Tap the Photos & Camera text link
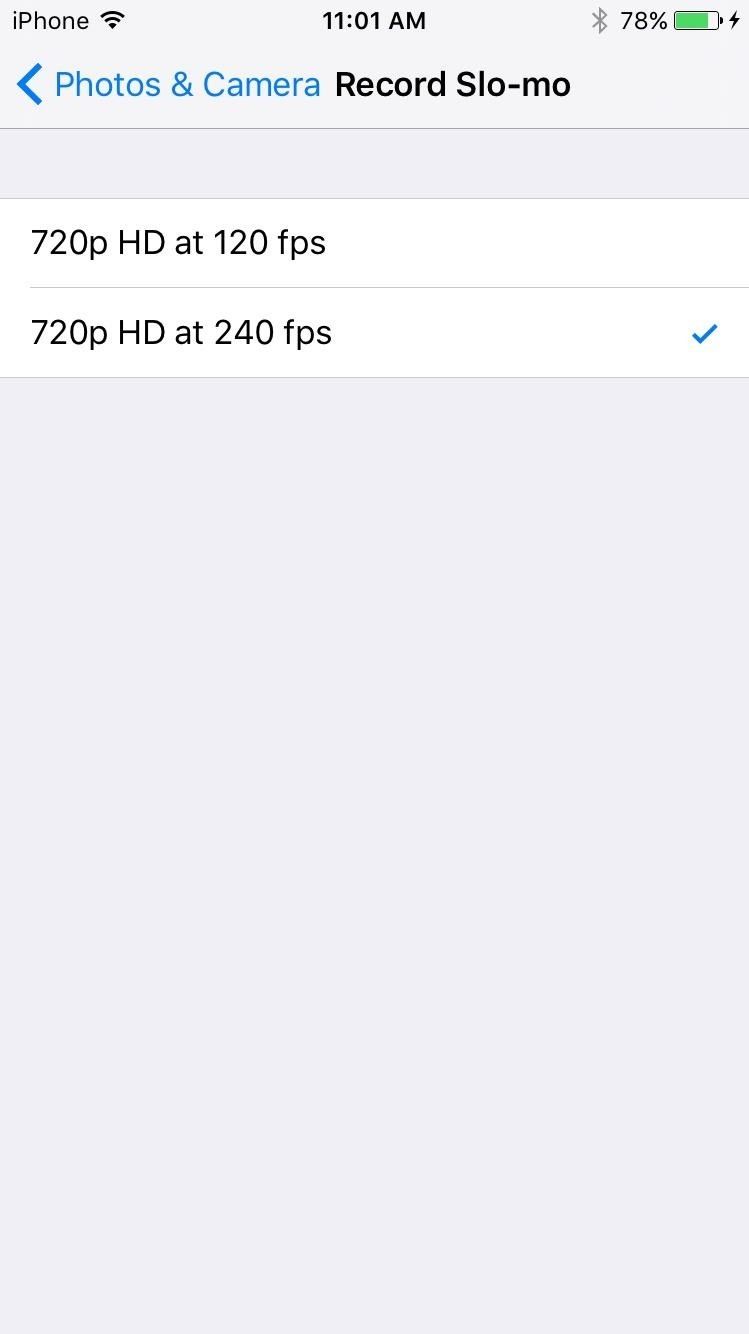 tap(187, 84)
